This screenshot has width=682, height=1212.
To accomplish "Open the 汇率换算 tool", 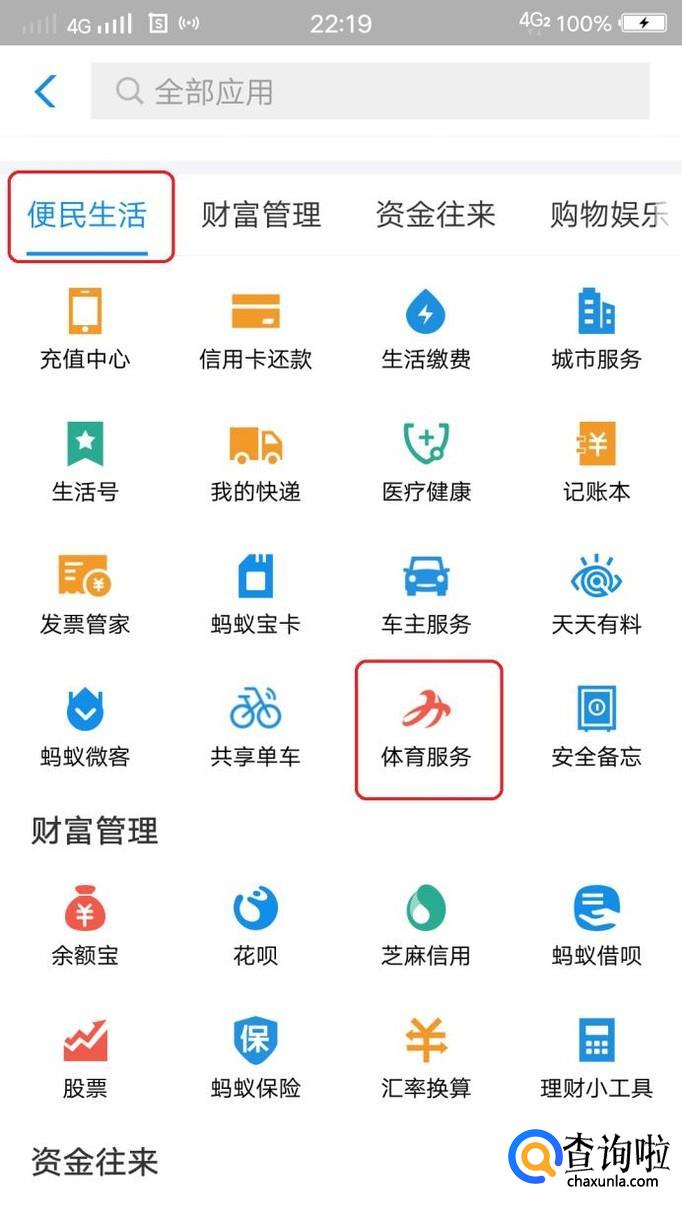I will click(426, 1057).
